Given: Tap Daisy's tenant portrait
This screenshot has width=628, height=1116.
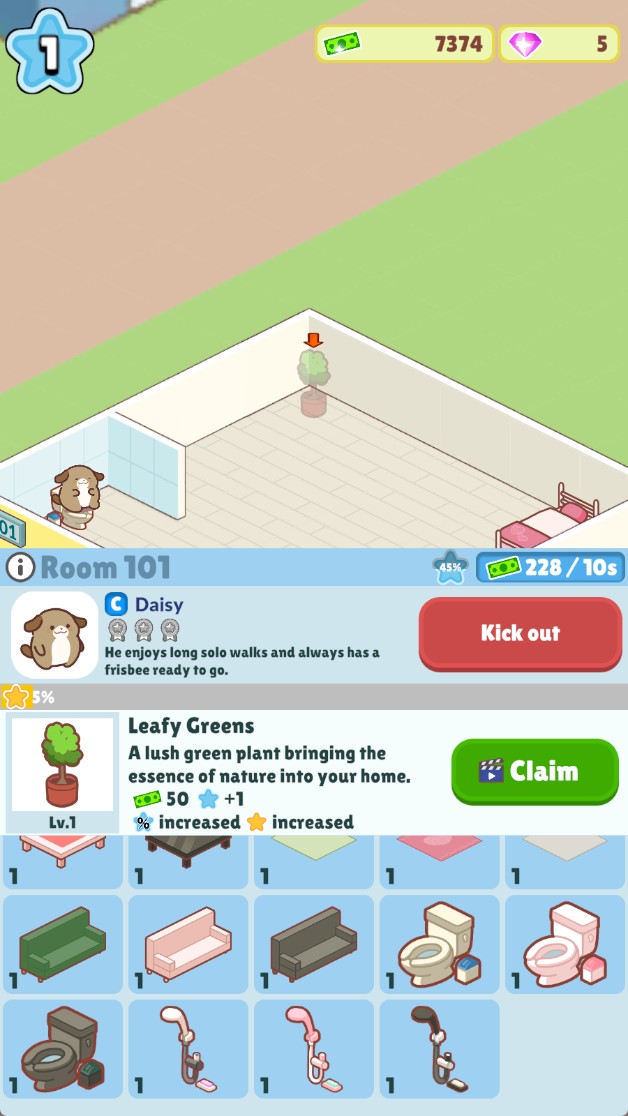Looking at the screenshot, I should point(54,634).
